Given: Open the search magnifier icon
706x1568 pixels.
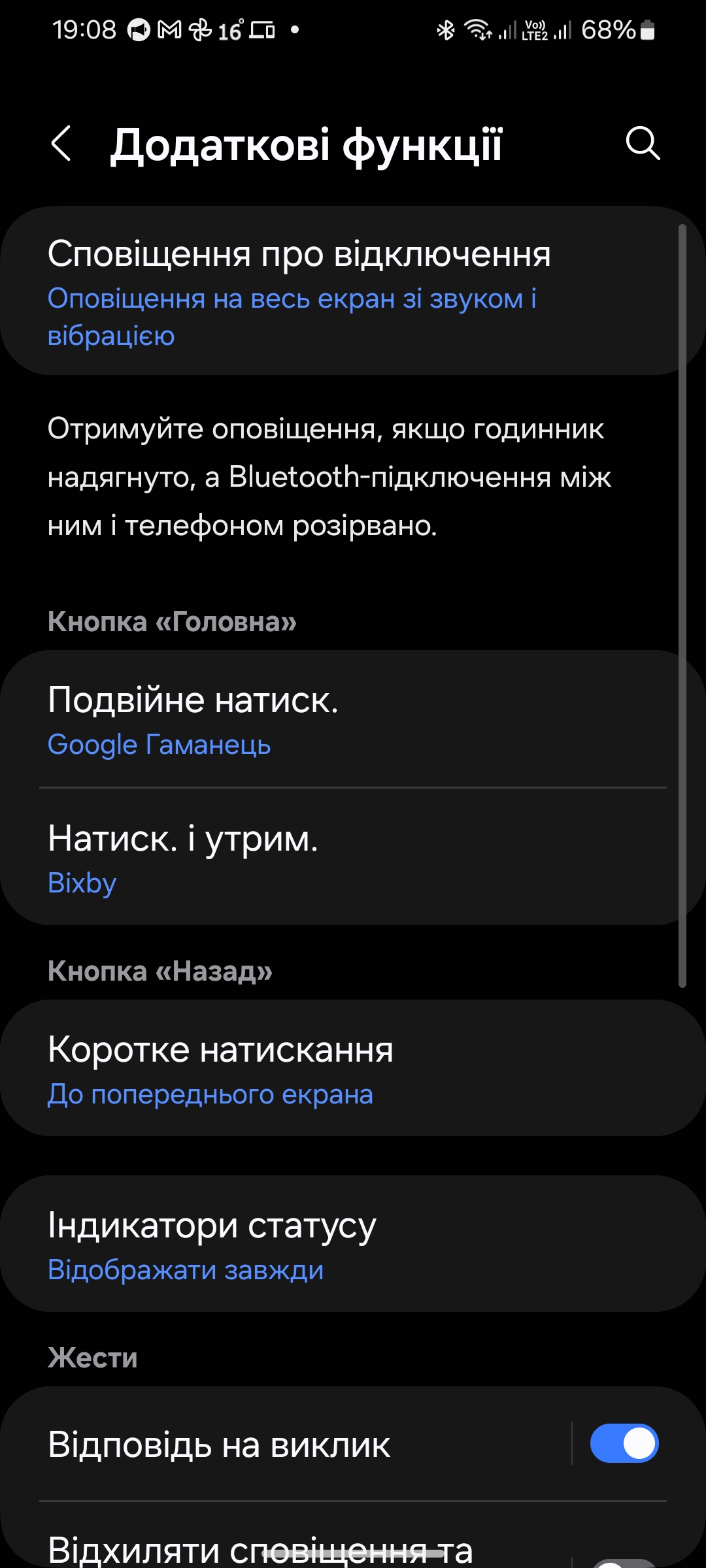Looking at the screenshot, I should tap(643, 144).
